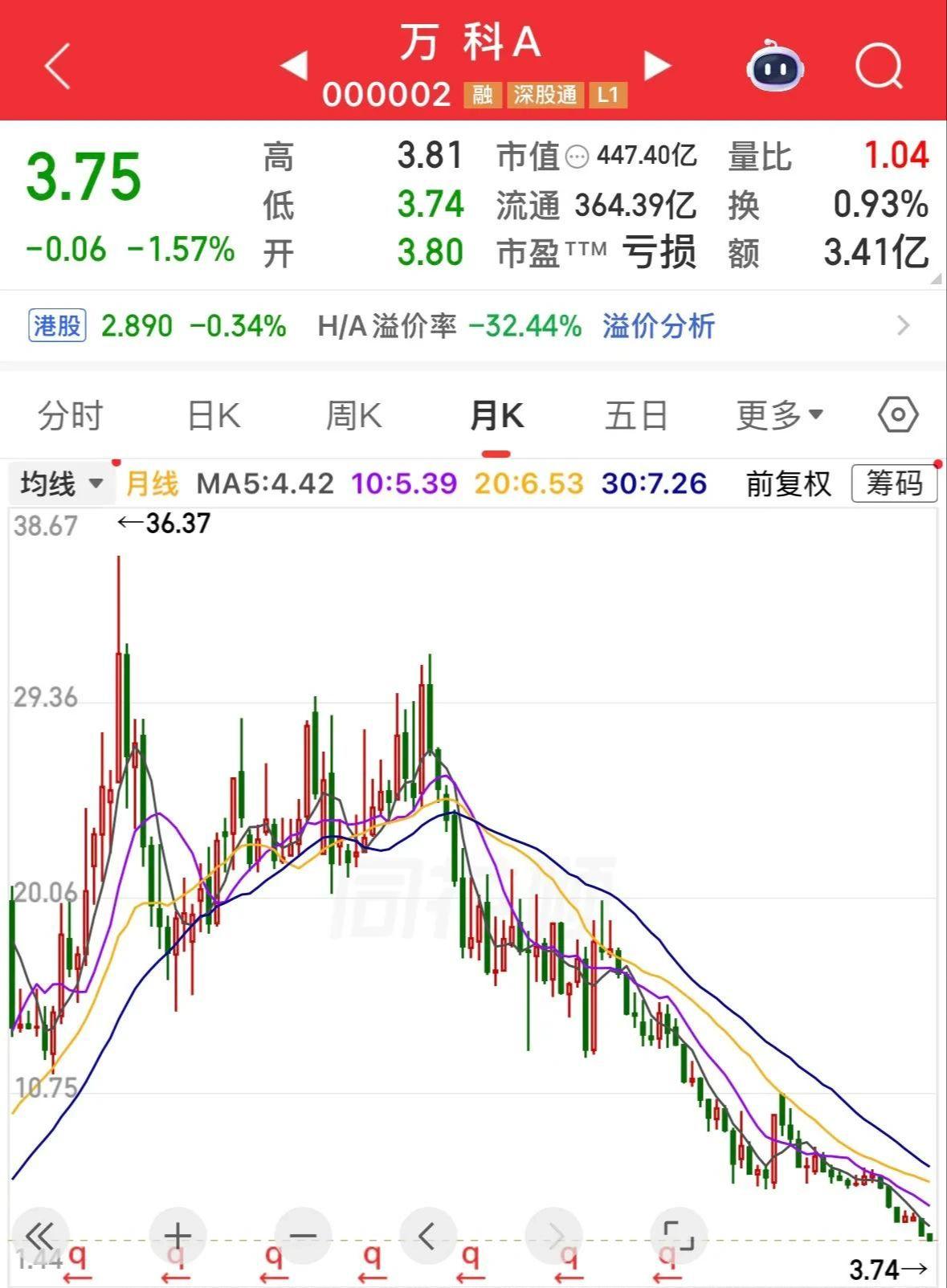Image resolution: width=947 pixels, height=1288 pixels.
Task: Move chart left one step
Action: [428, 1236]
